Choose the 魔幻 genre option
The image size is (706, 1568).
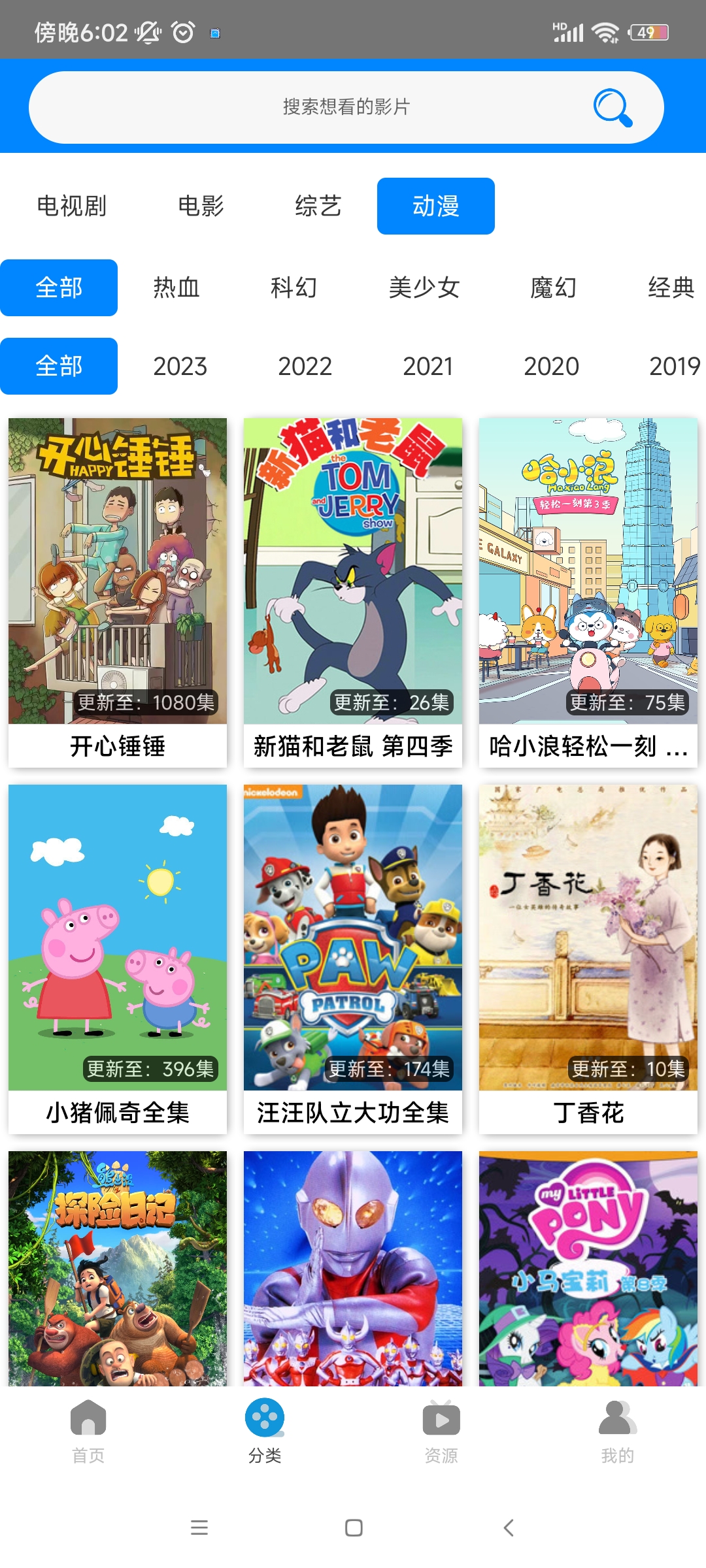[552, 287]
